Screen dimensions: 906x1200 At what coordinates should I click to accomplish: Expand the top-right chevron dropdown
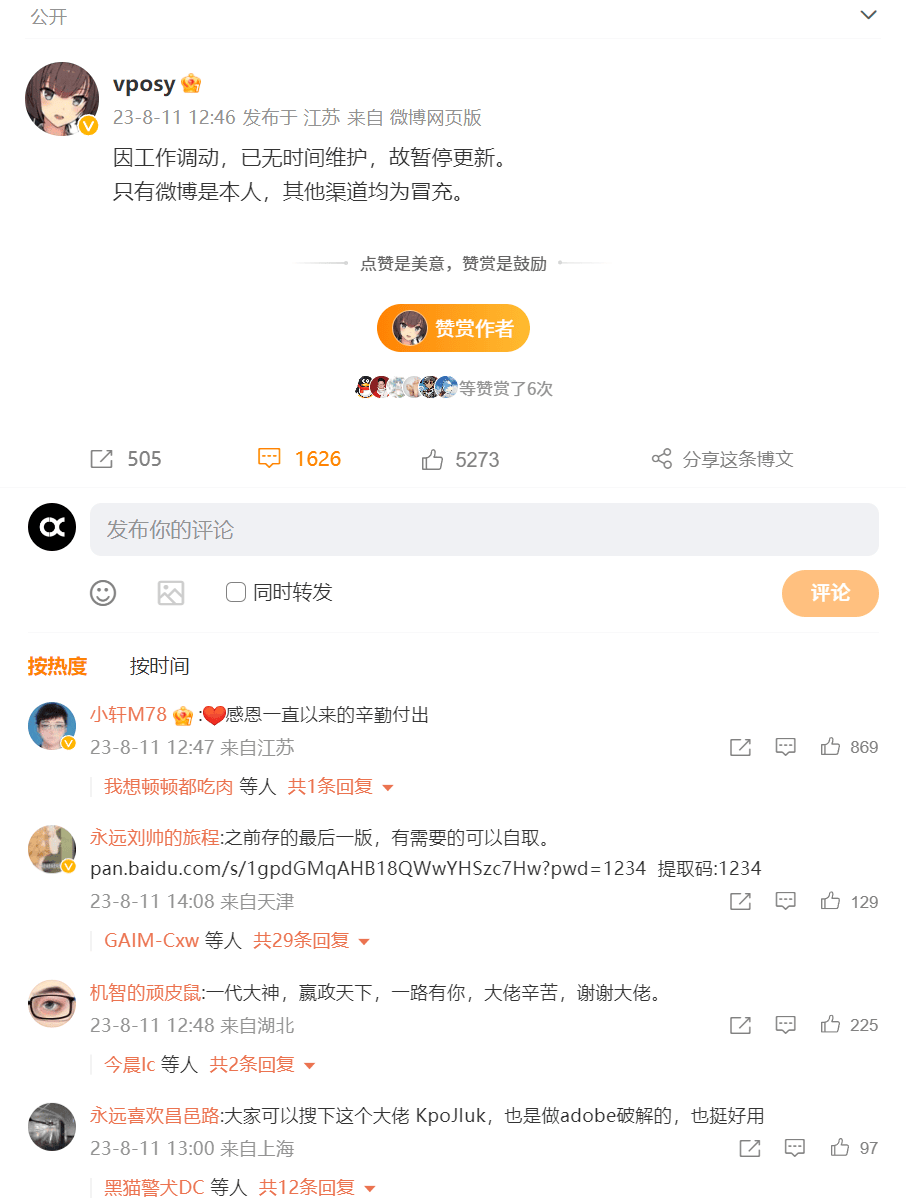868,15
